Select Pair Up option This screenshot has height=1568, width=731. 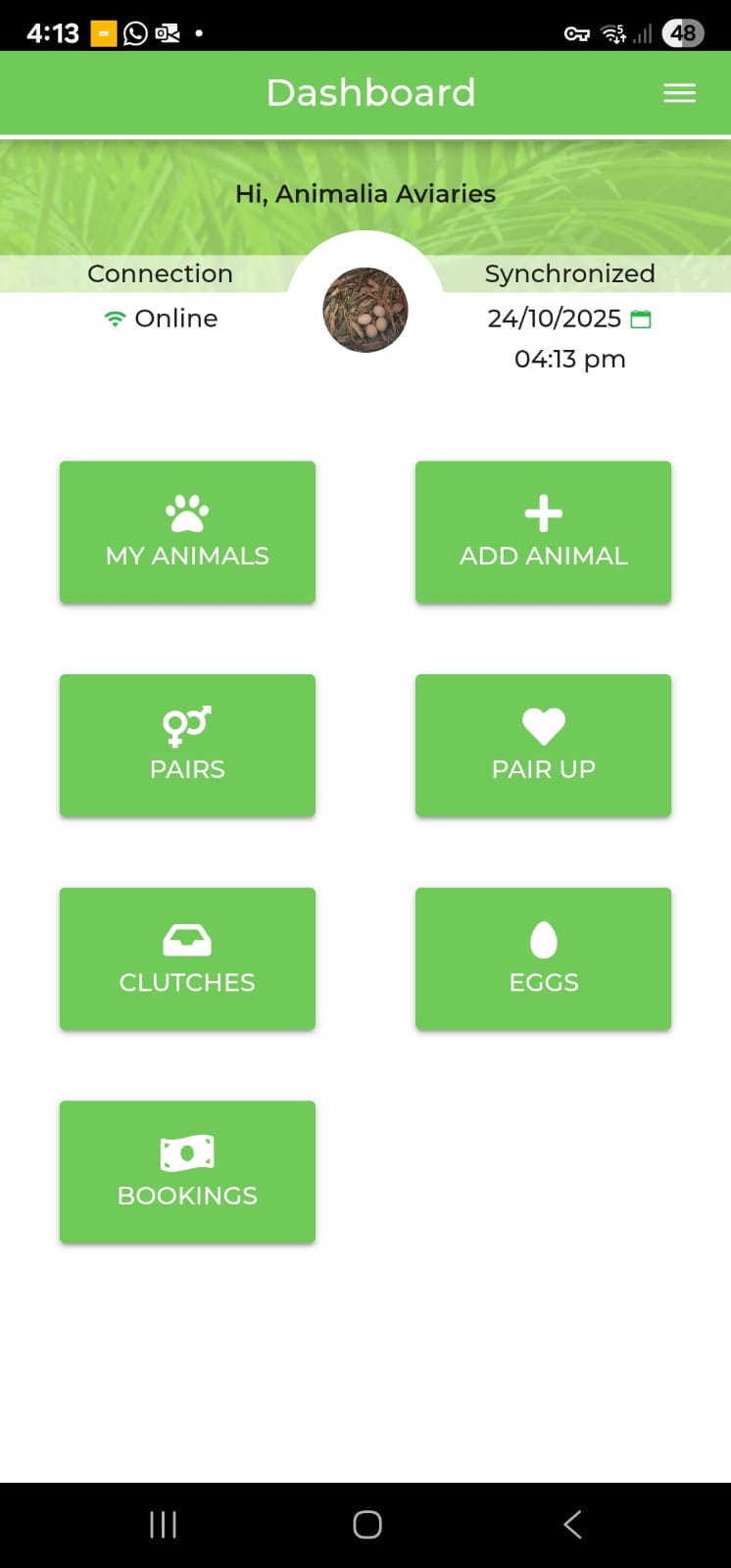pyautogui.click(x=543, y=745)
